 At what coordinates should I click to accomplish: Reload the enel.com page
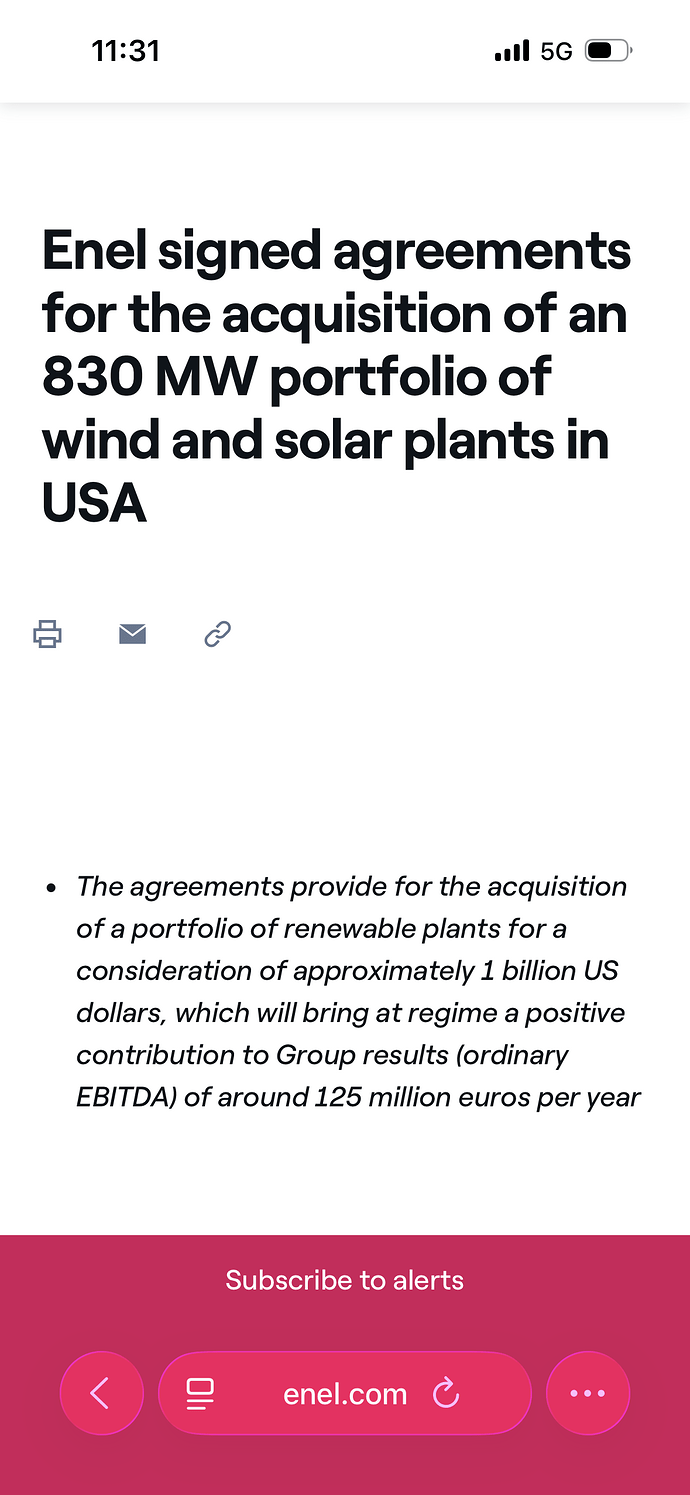(446, 1393)
